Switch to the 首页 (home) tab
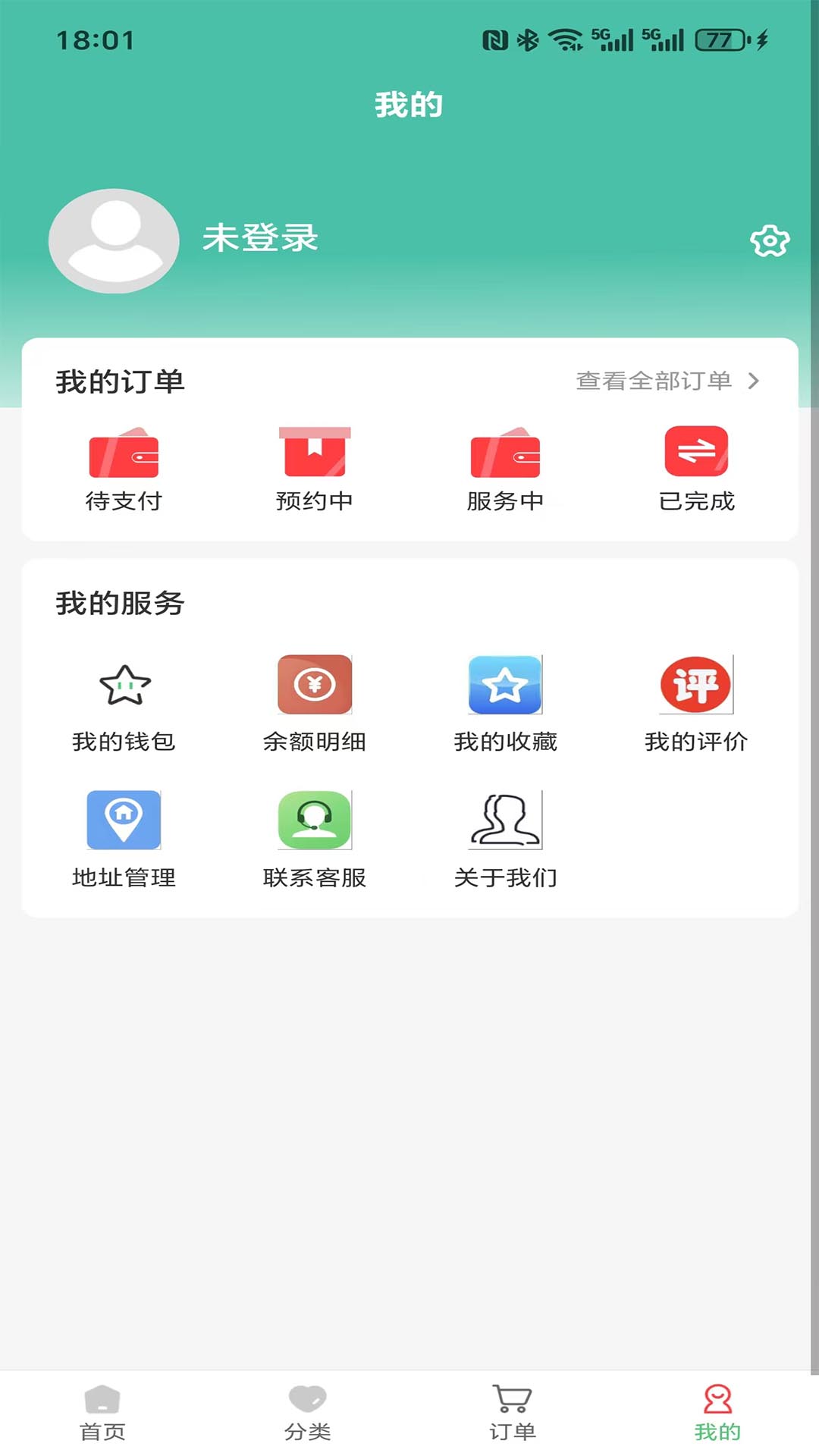The width and height of the screenshot is (819, 1456). pos(102,1410)
